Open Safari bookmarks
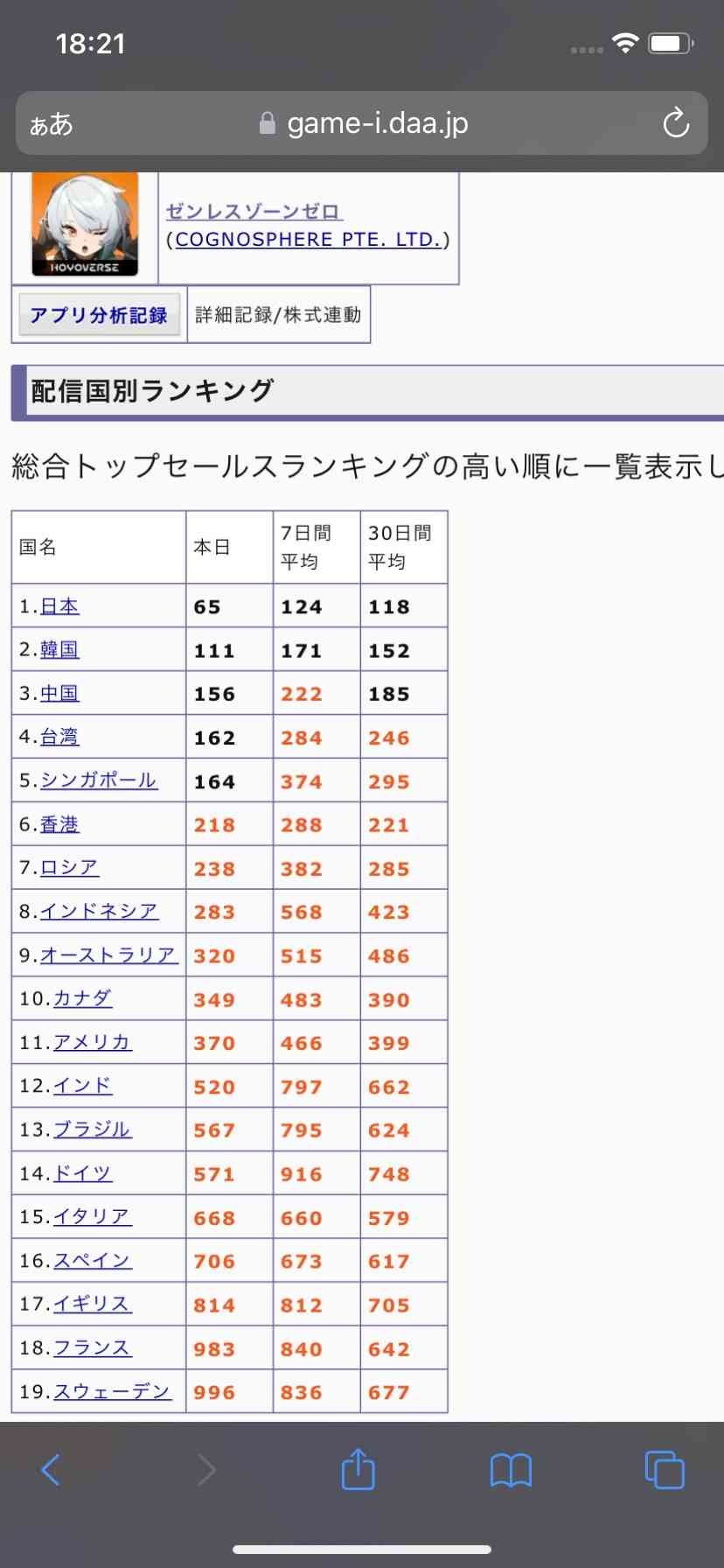This screenshot has height=1568, width=724. point(511,1470)
